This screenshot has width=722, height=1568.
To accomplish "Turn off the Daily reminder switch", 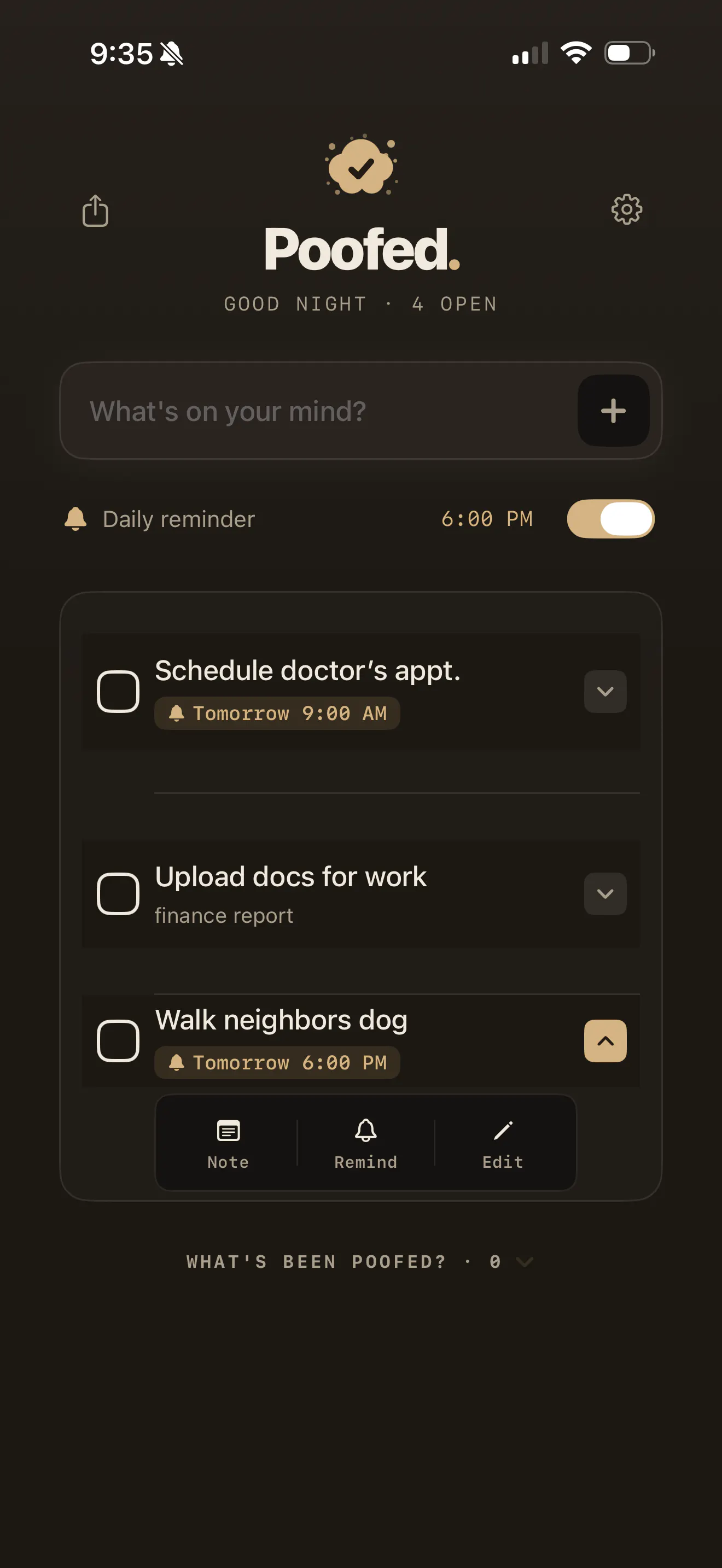I will pyautogui.click(x=610, y=519).
